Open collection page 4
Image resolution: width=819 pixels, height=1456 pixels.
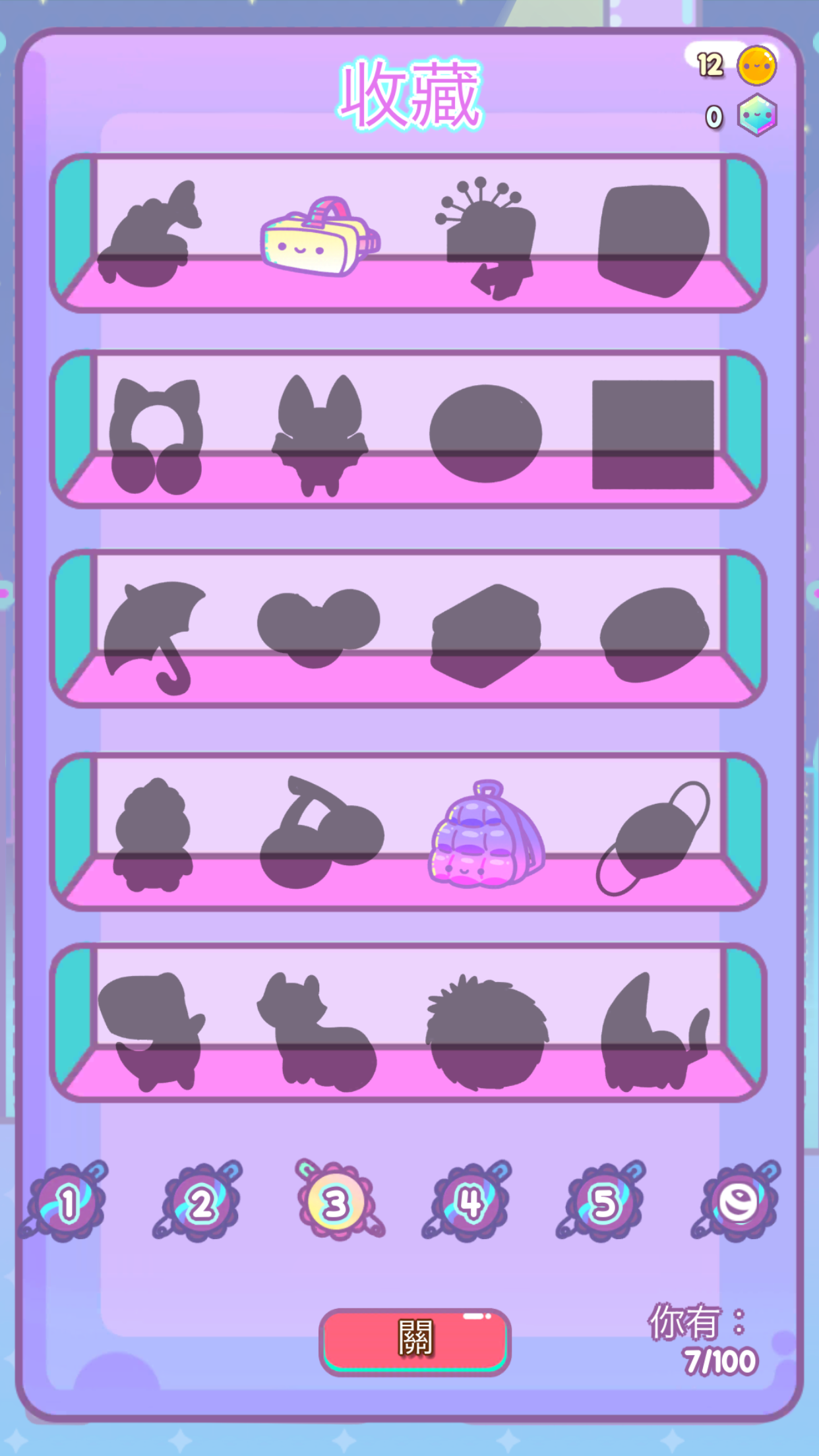point(470,1202)
